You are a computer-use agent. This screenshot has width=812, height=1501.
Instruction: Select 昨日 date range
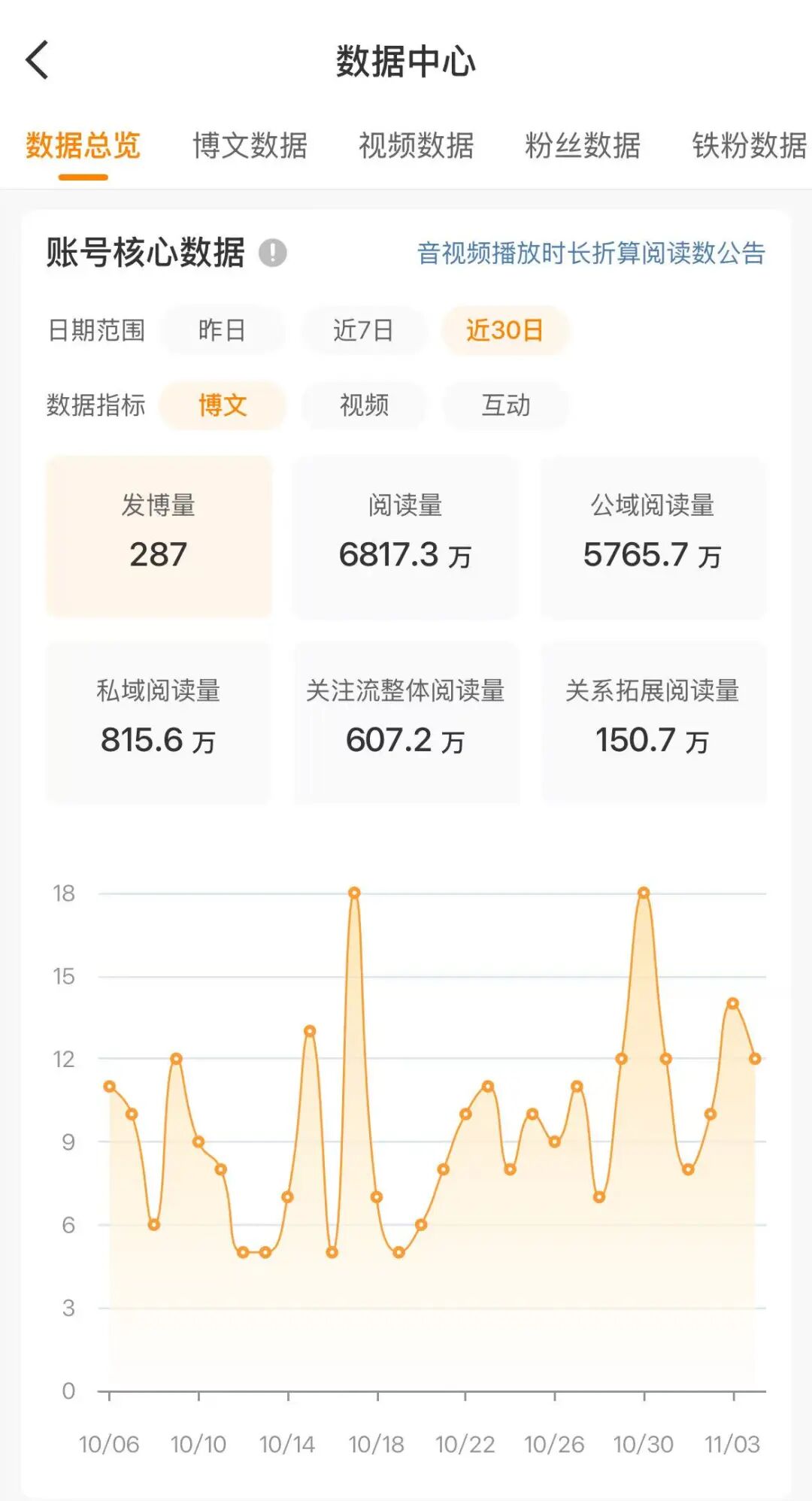coord(222,330)
